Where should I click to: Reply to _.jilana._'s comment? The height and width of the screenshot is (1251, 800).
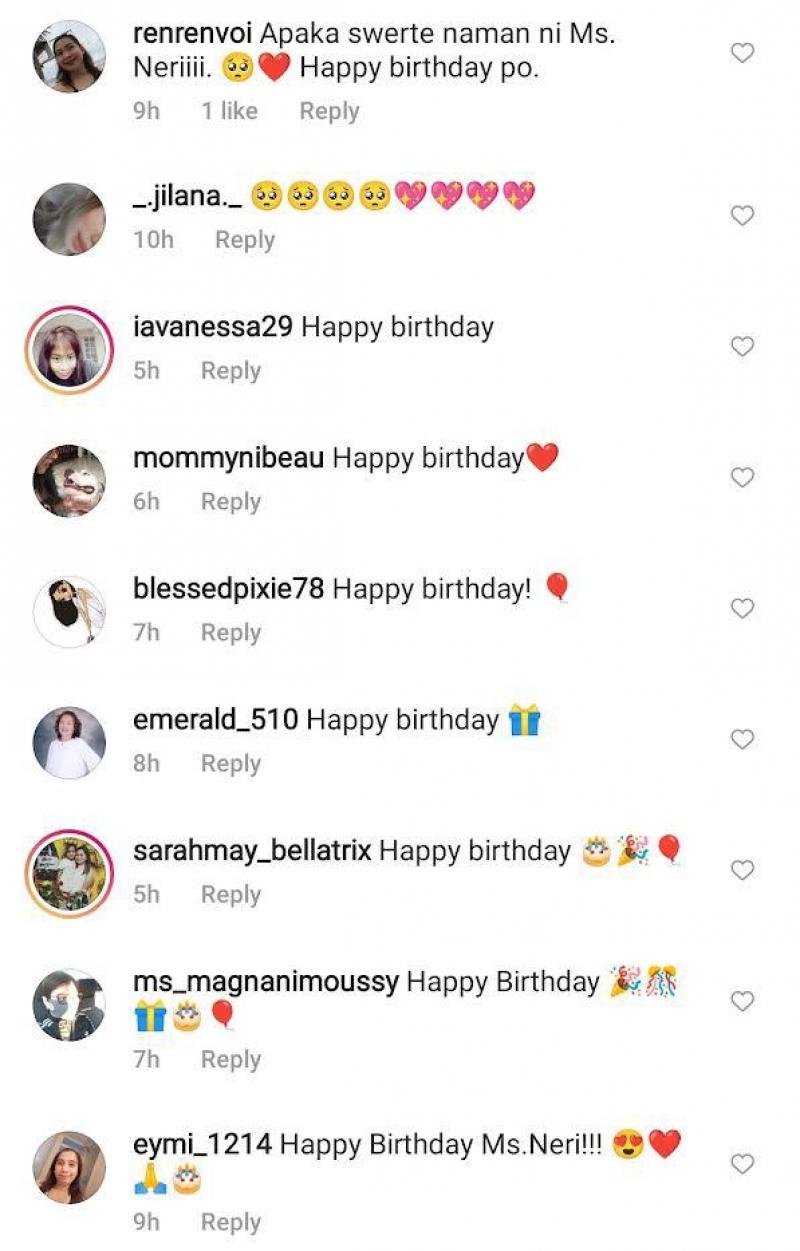click(x=245, y=240)
